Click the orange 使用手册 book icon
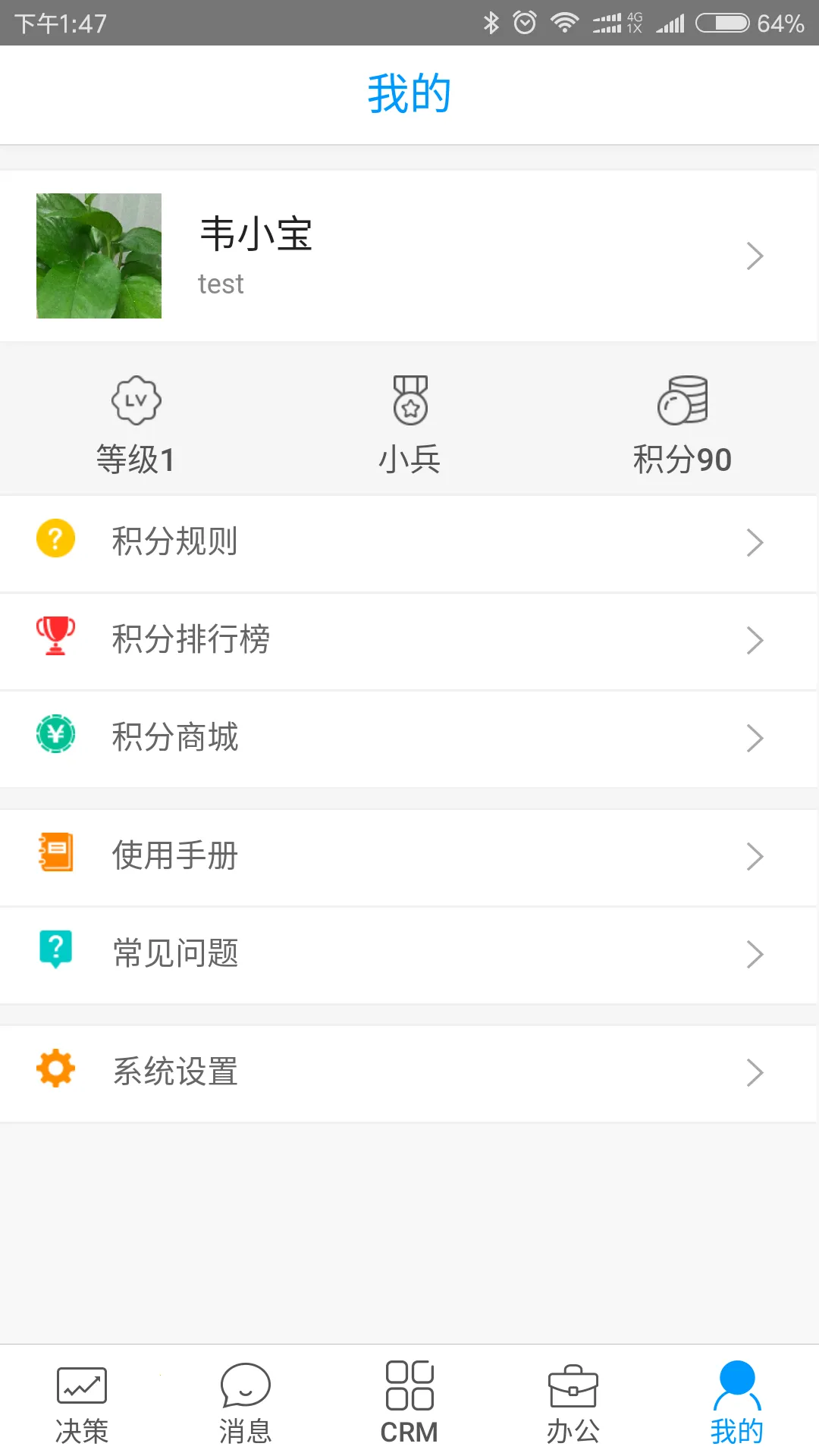Viewport: 819px width, 1456px height. (x=55, y=852)
